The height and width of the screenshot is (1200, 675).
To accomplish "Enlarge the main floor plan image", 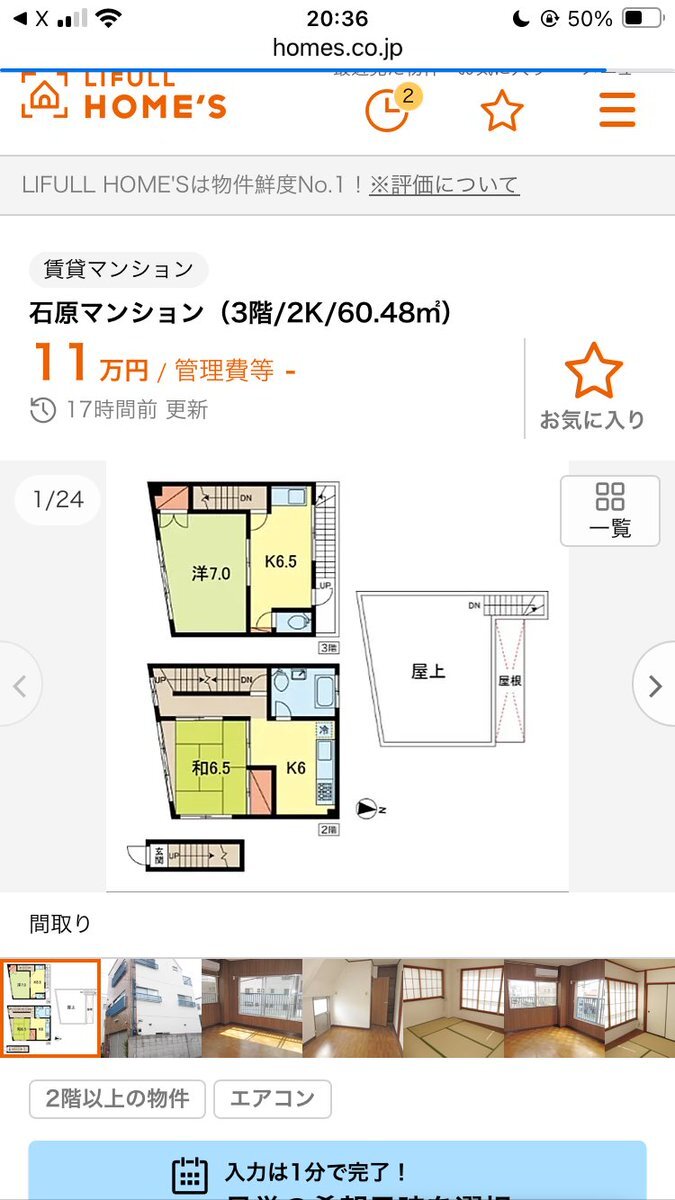I will 337,675.
